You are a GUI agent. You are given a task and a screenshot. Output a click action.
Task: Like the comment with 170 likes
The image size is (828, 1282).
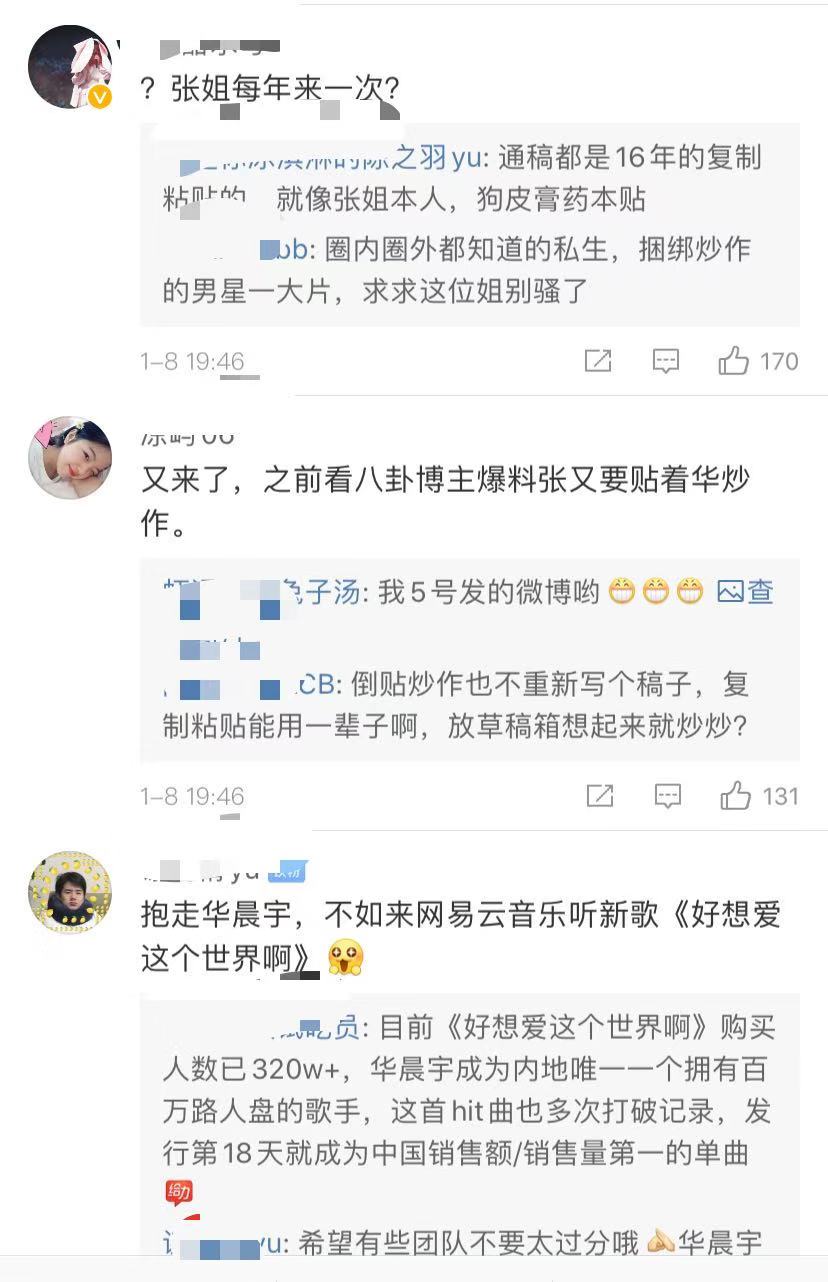tap(734, 361)
